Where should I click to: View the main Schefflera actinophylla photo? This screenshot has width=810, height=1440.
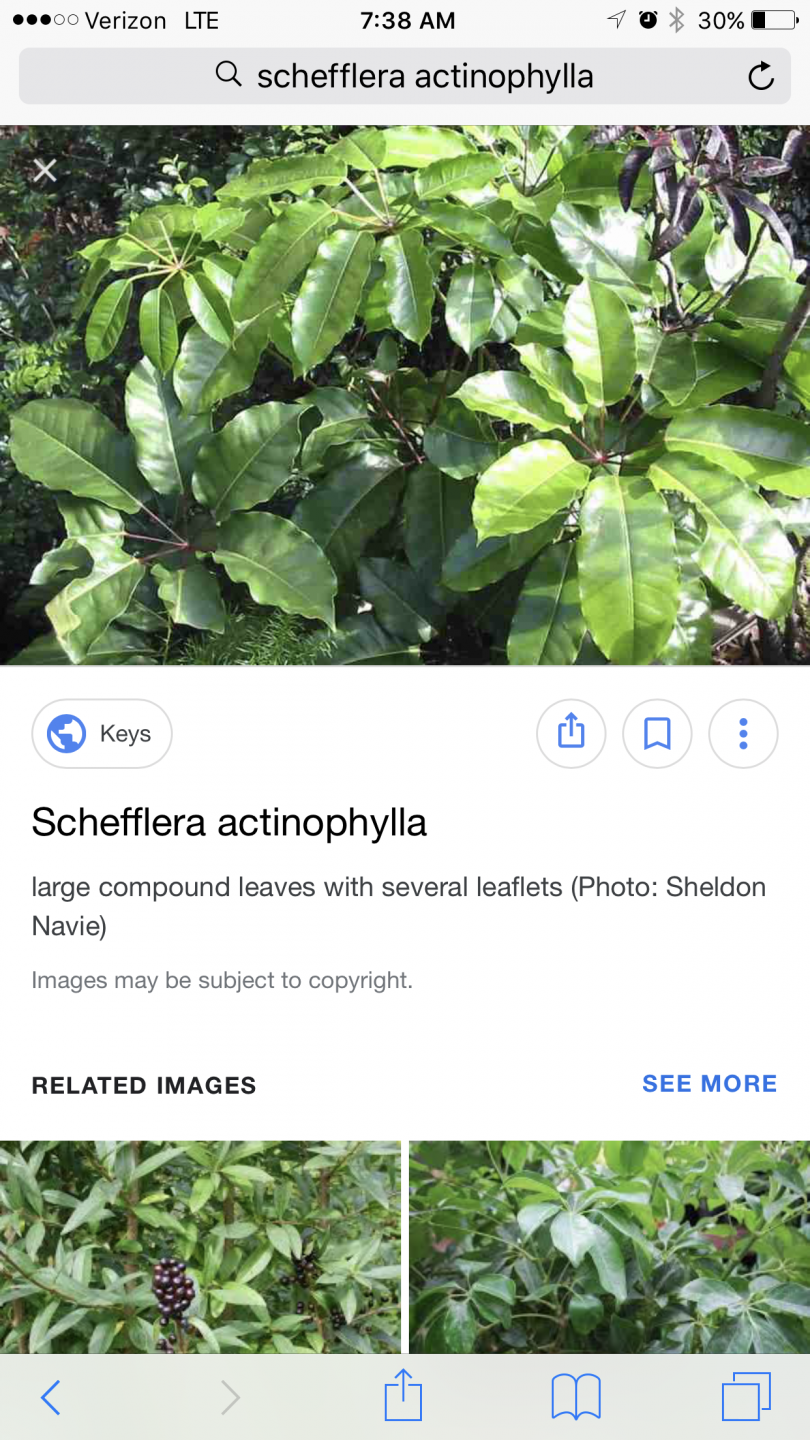pyautogui.click(x=405, y=395)
